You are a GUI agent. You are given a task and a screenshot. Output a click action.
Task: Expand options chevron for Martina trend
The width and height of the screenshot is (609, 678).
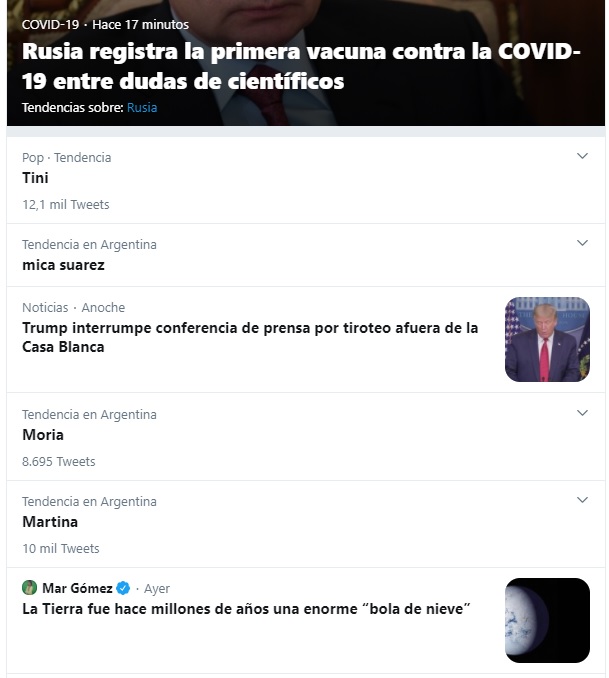583,501
